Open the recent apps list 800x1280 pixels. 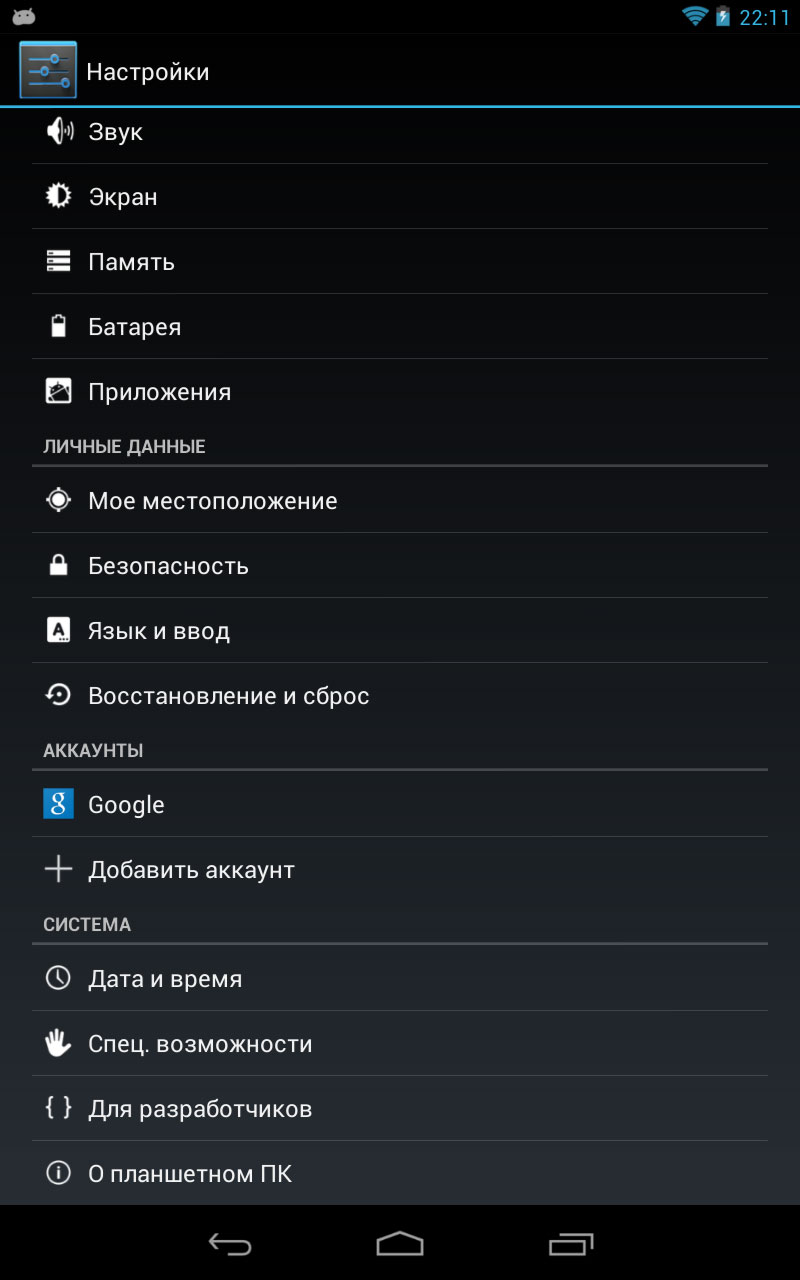click(571, 1244)
